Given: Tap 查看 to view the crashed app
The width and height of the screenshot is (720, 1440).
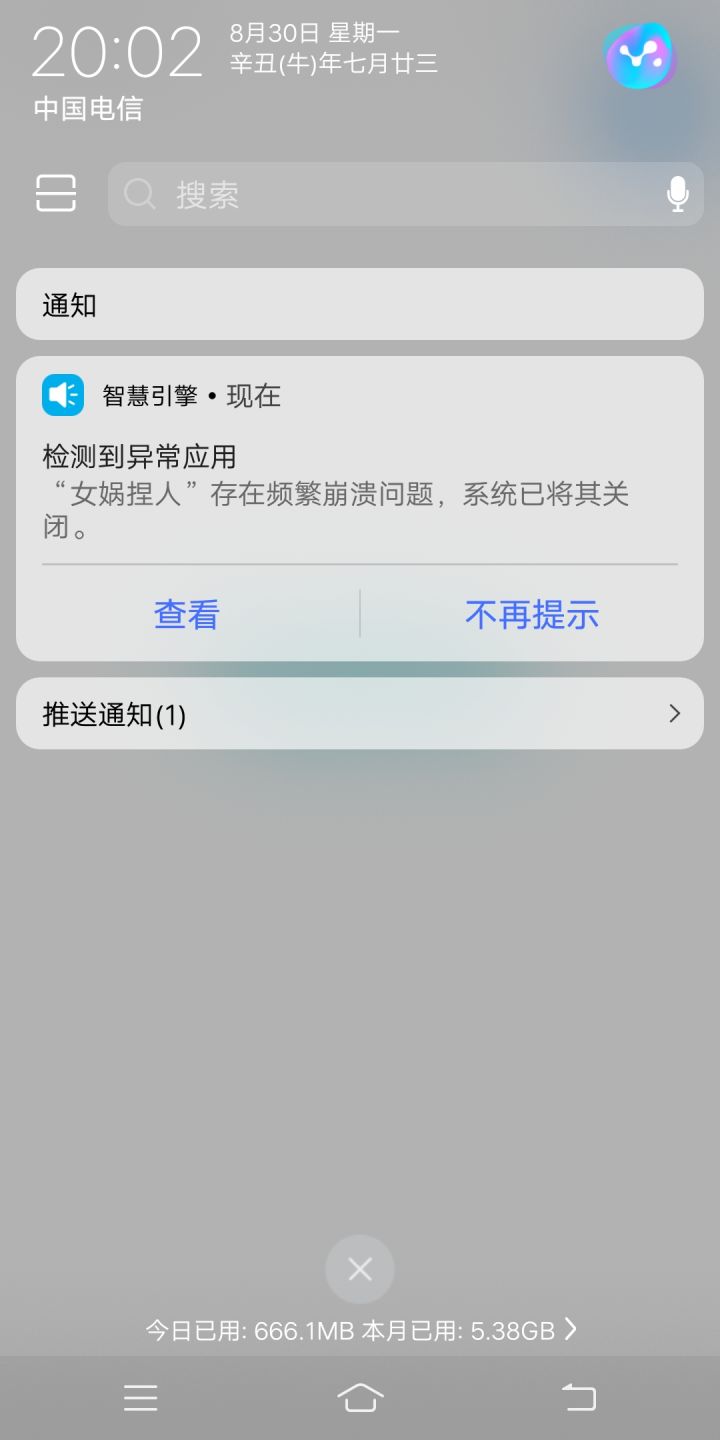Looking at the screenshot, I should [x=186, y=614].
